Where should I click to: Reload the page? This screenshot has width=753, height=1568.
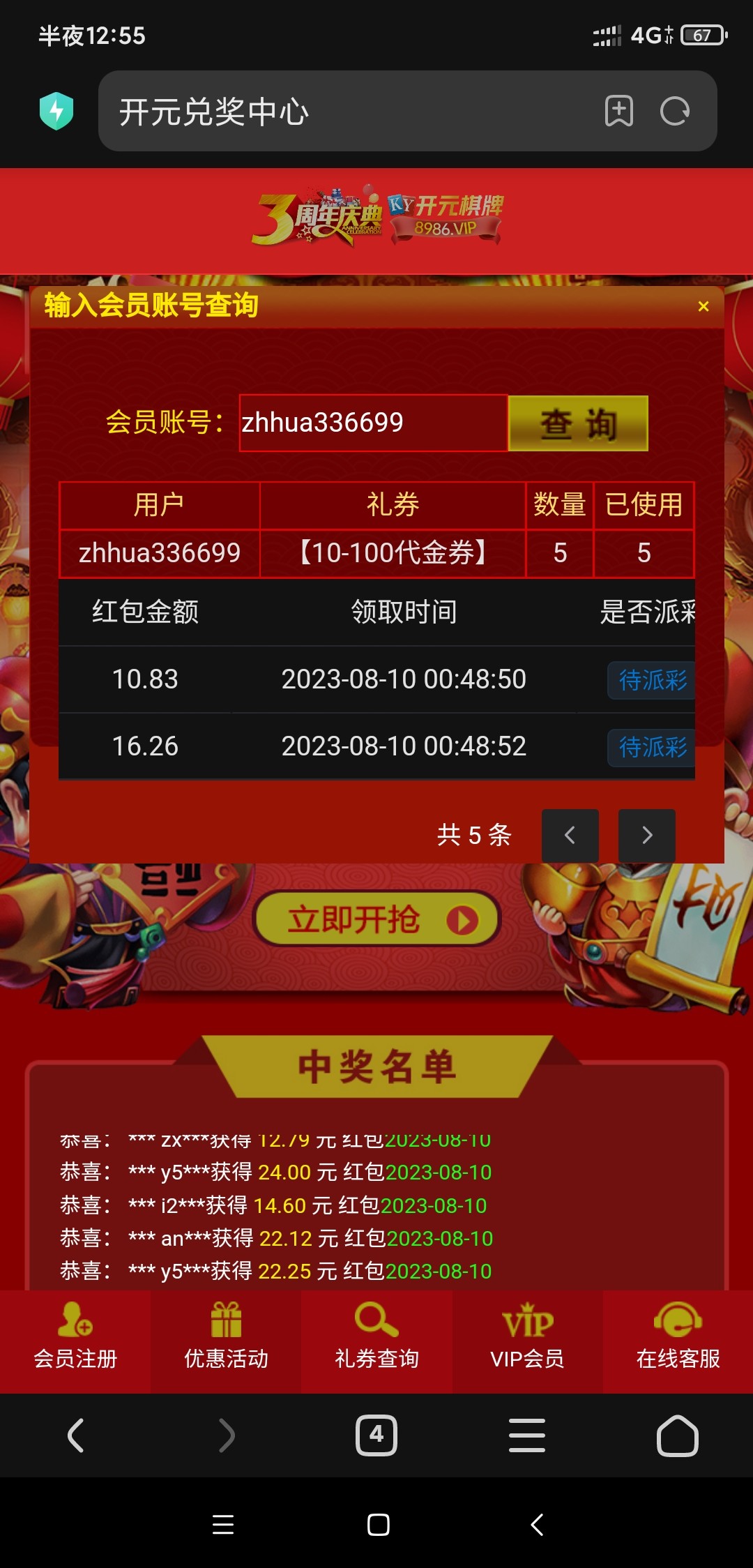pyautogui.click(x=675, y=111)
